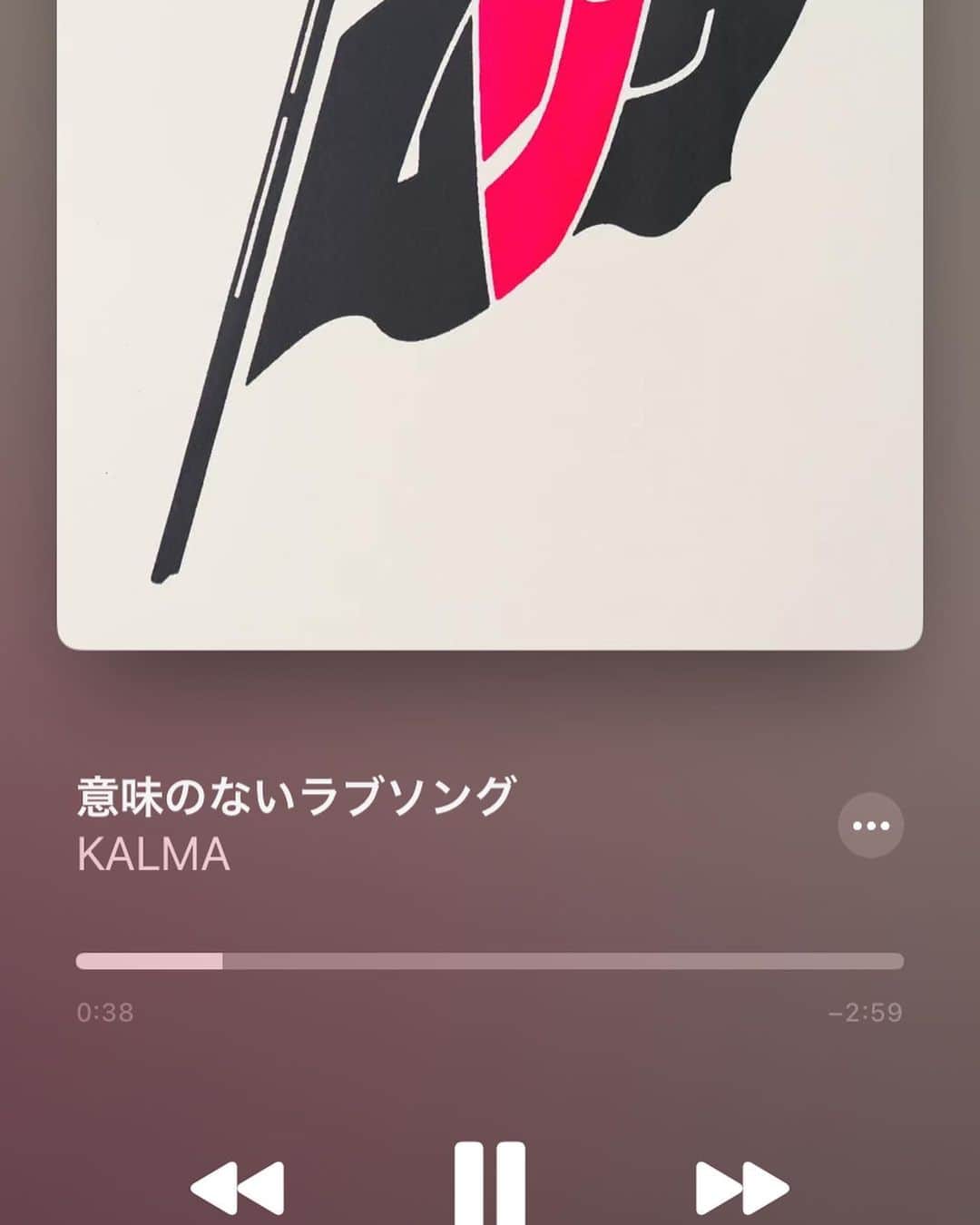
Task: Skip to the next track
Action: tap(742, 1187)
